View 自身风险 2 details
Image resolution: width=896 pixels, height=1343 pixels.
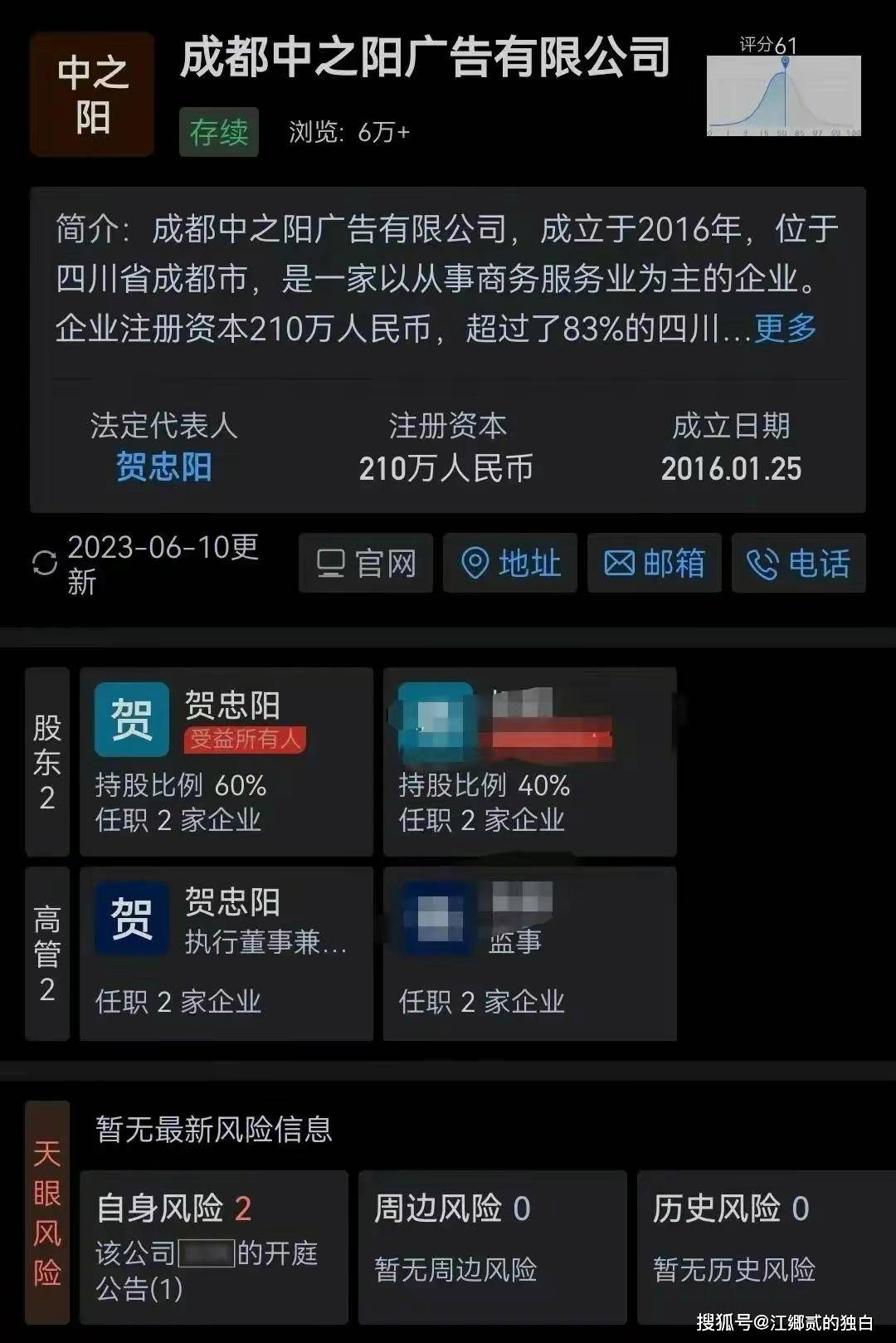(x=213, y=1247)
